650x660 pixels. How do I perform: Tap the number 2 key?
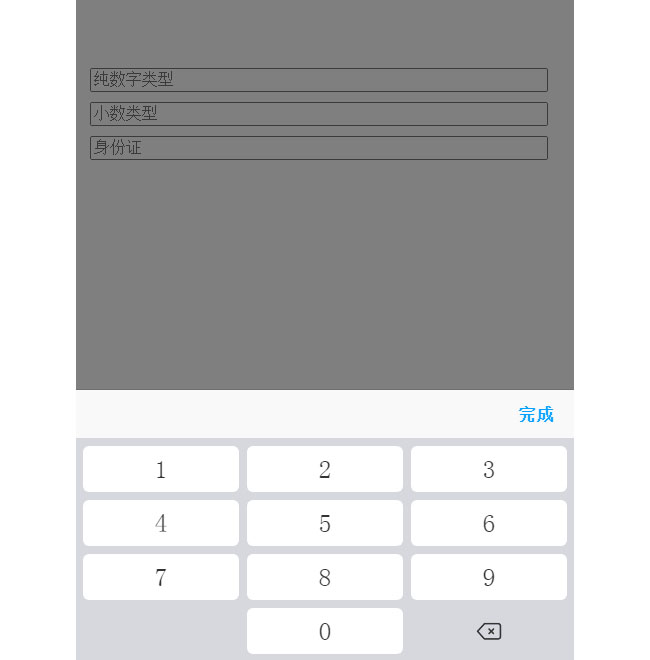(325, 469)
